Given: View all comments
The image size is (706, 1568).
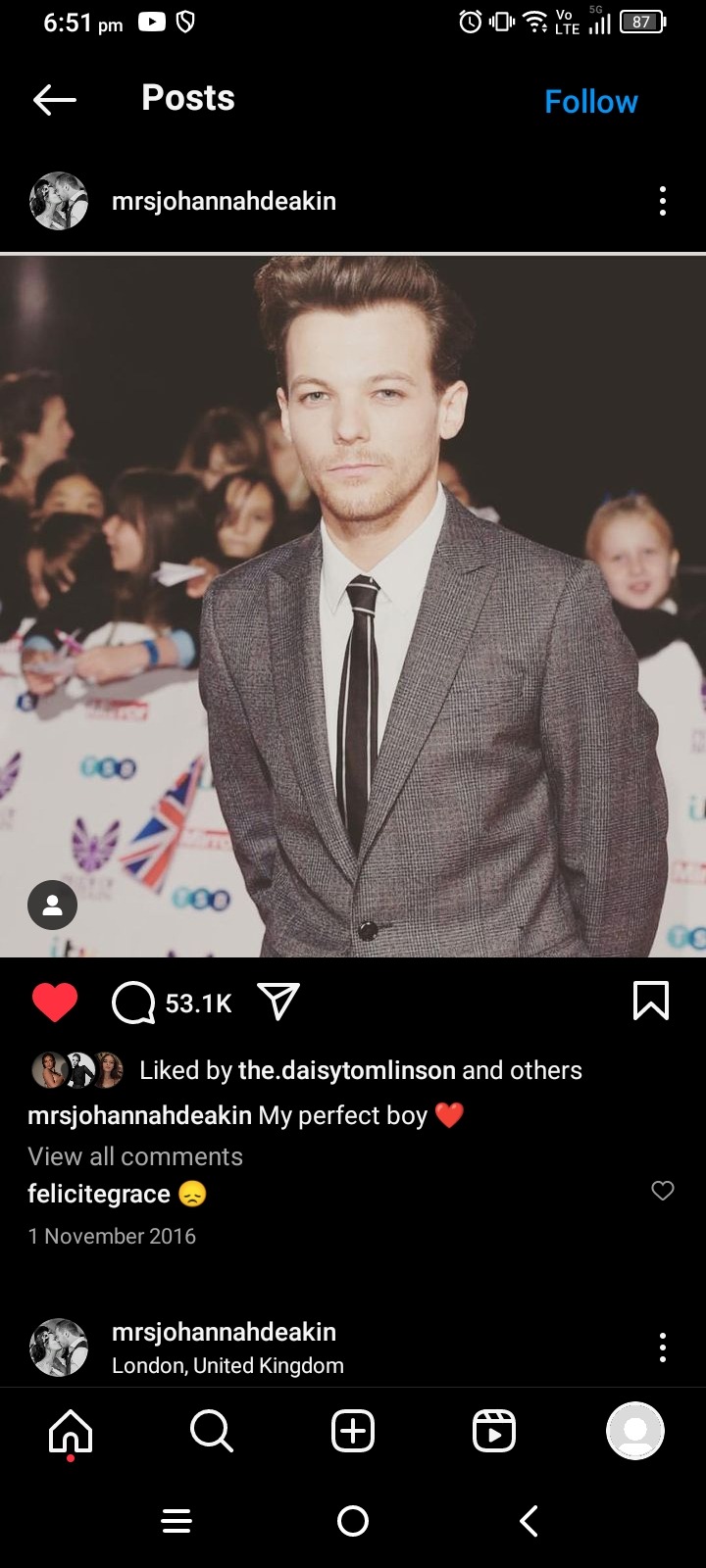Looking at the screenshot, I should (x=135, y=1156).
